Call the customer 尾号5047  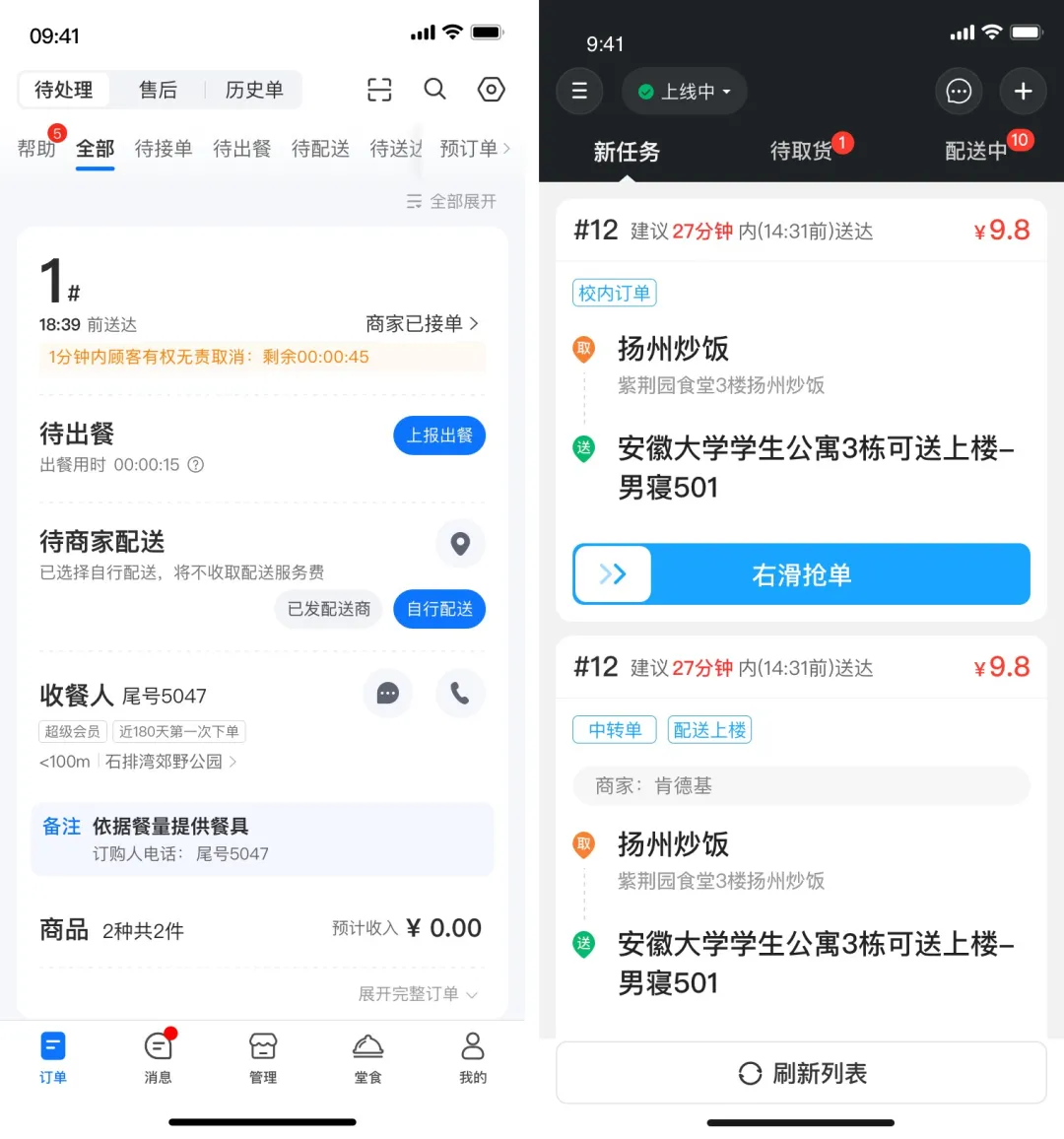click(x=460, y=694)
